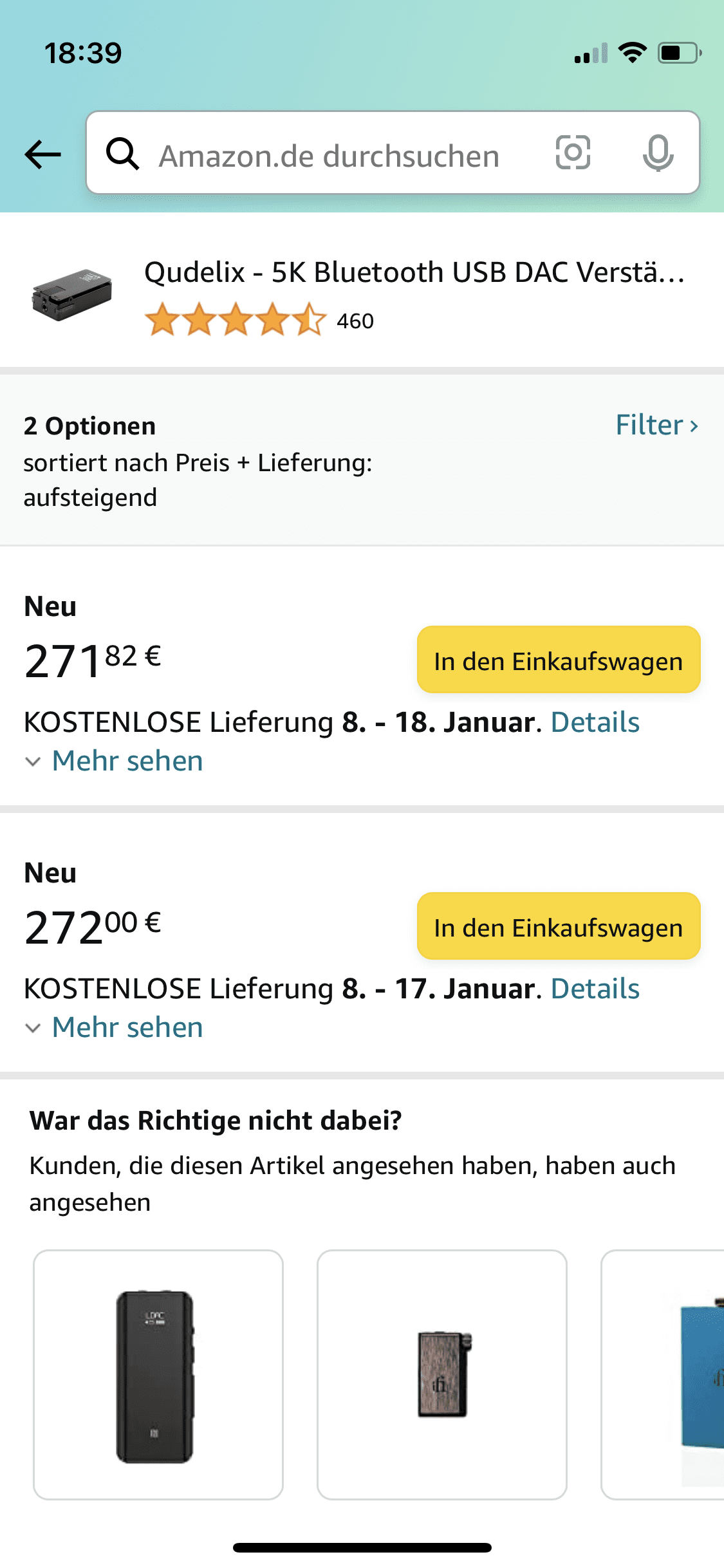724x1568 pixels.
Task: Open the Filter options
Action: pos(656,425)
